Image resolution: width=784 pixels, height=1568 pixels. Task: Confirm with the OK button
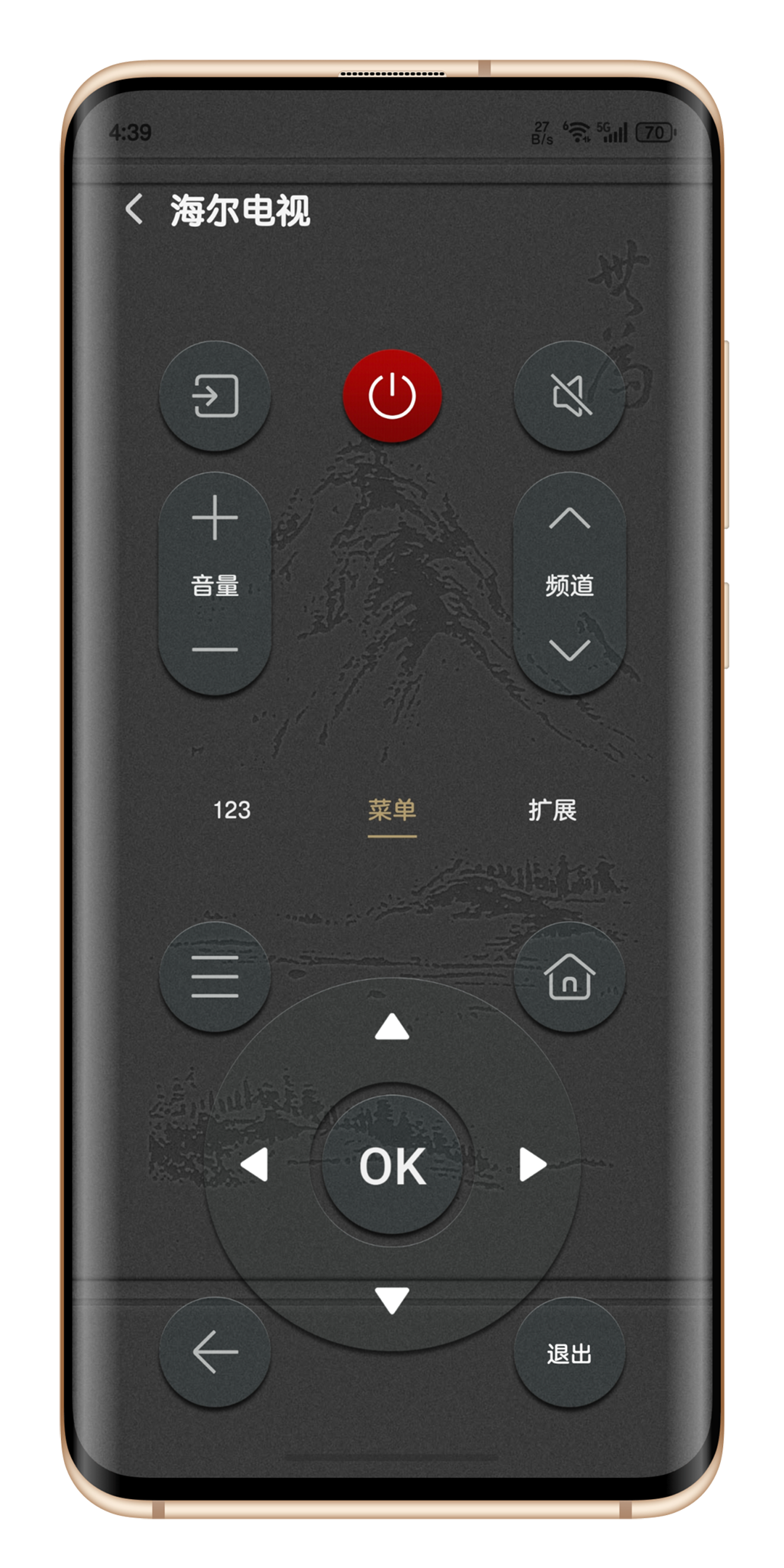pos(392,1166)
